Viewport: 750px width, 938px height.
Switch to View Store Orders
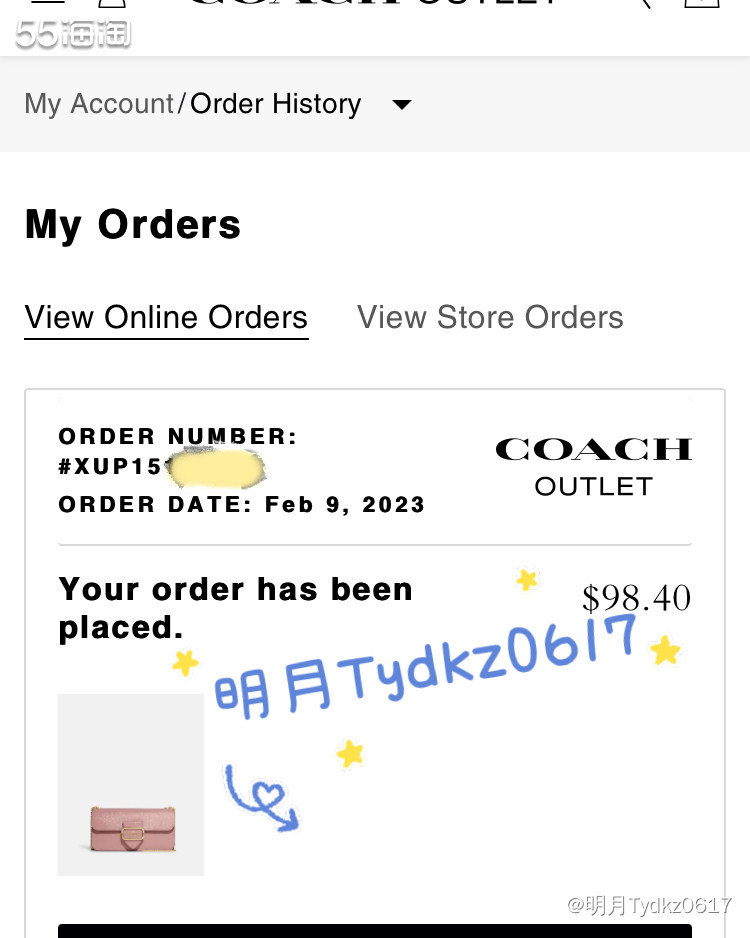(490, 317)
